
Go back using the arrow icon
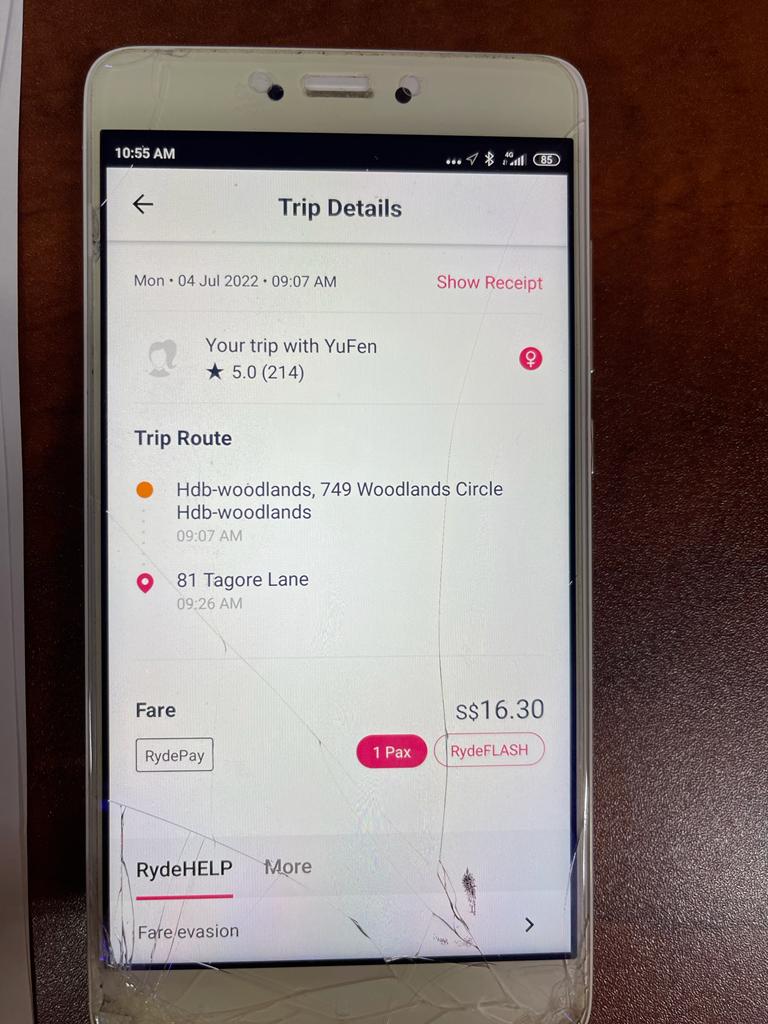(143, 204)
